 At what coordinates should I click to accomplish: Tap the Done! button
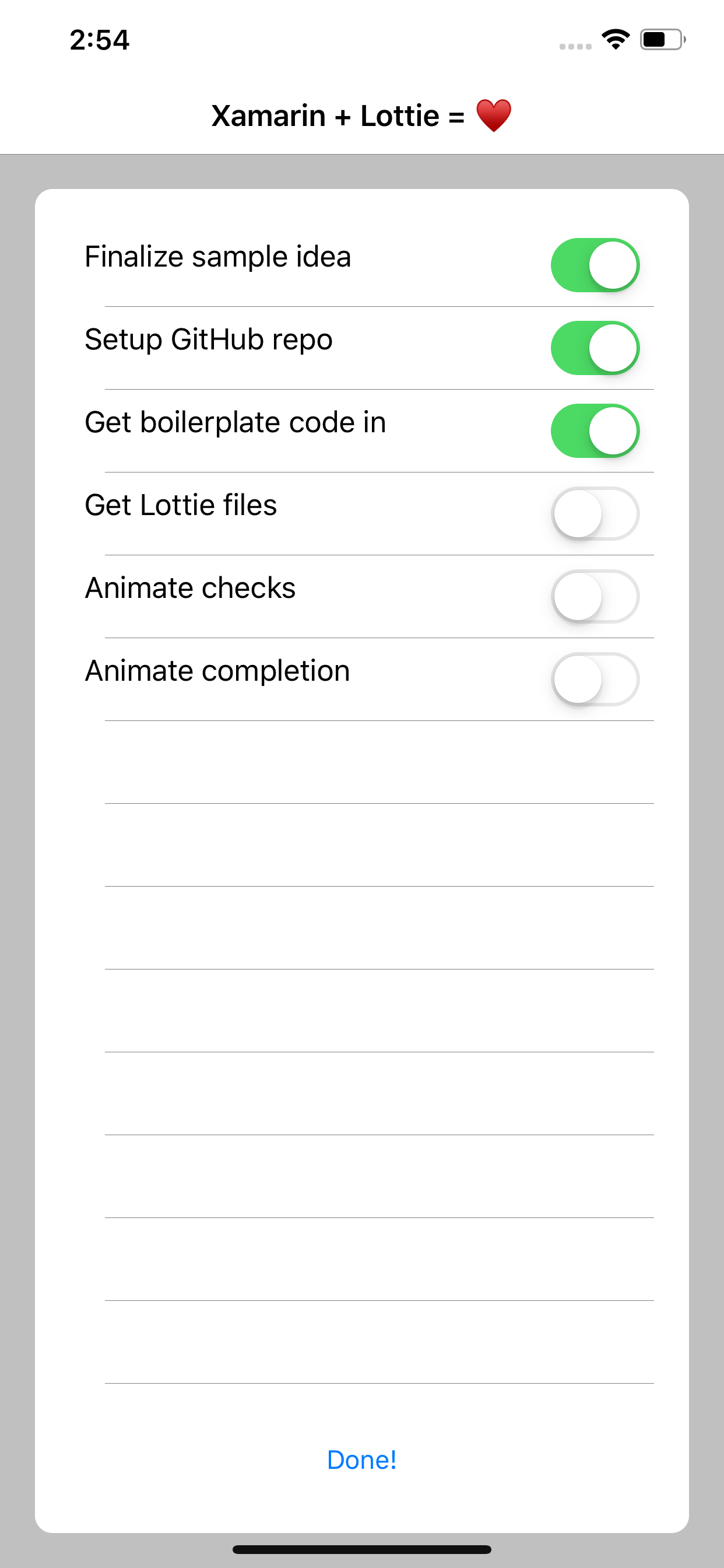pos(361,1459)
